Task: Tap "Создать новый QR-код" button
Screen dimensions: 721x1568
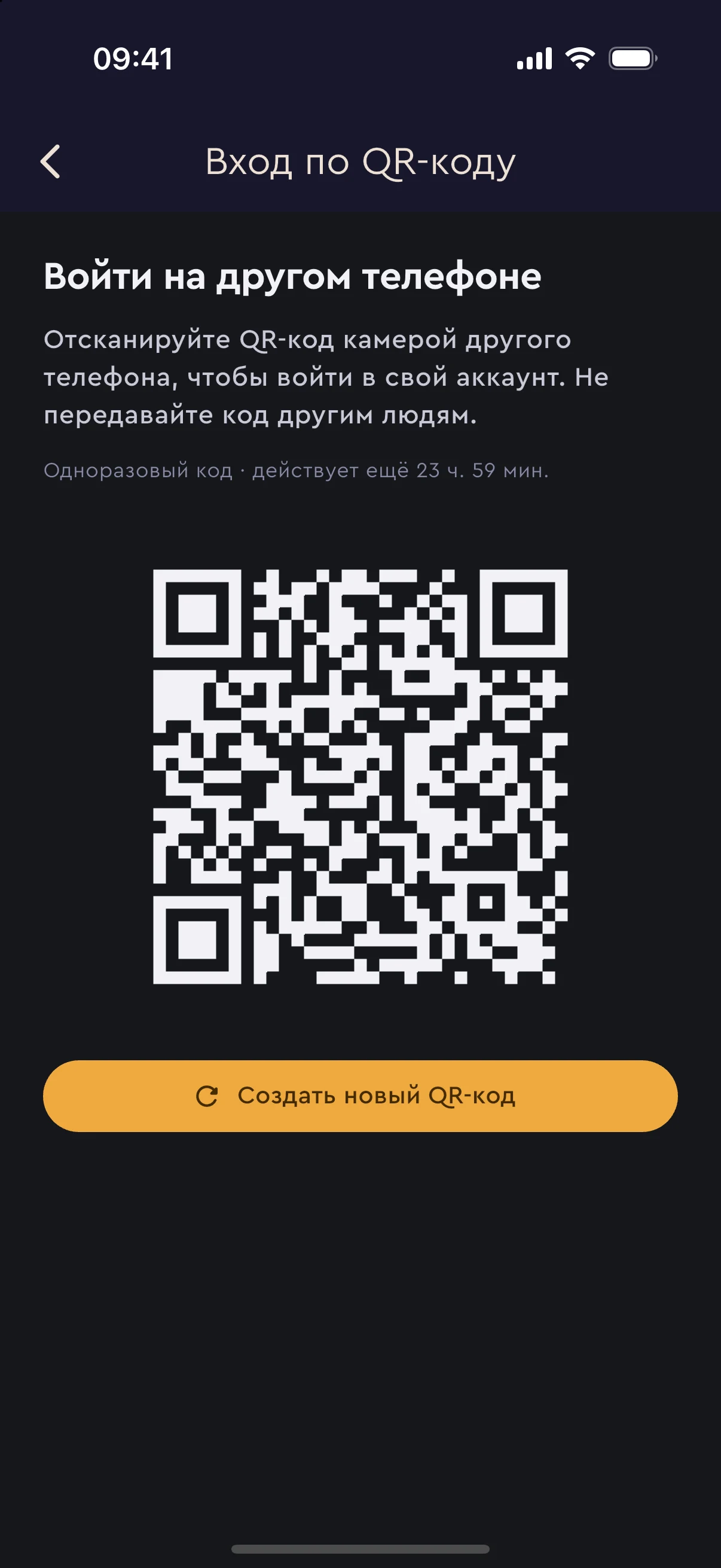Action: 360,1096
